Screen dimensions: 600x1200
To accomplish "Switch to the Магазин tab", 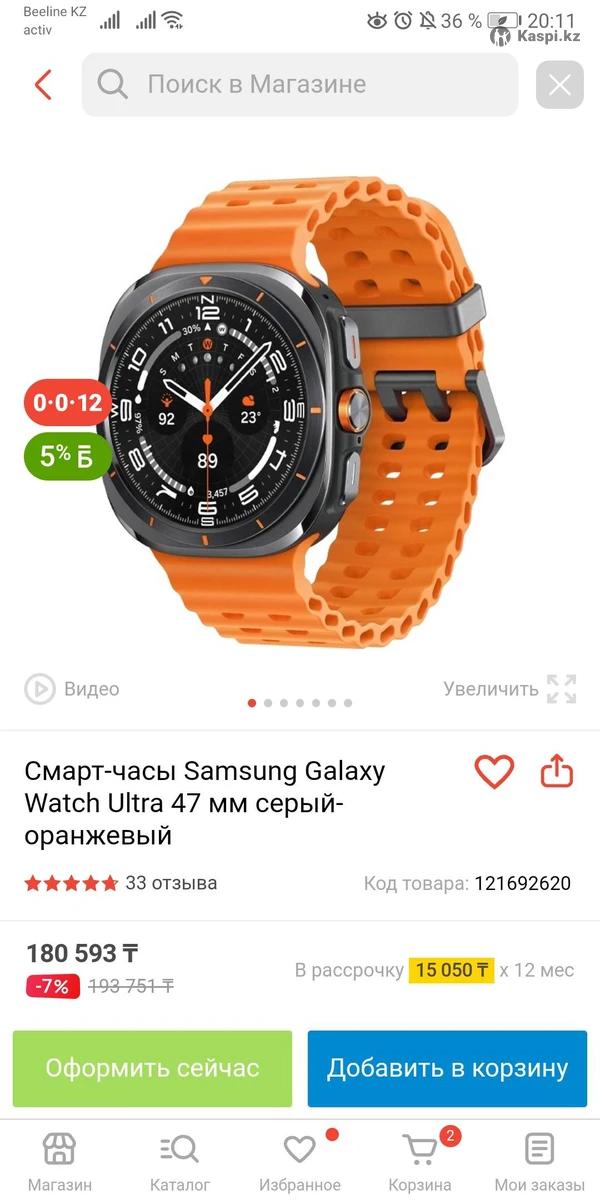I will click(60, 1161).
